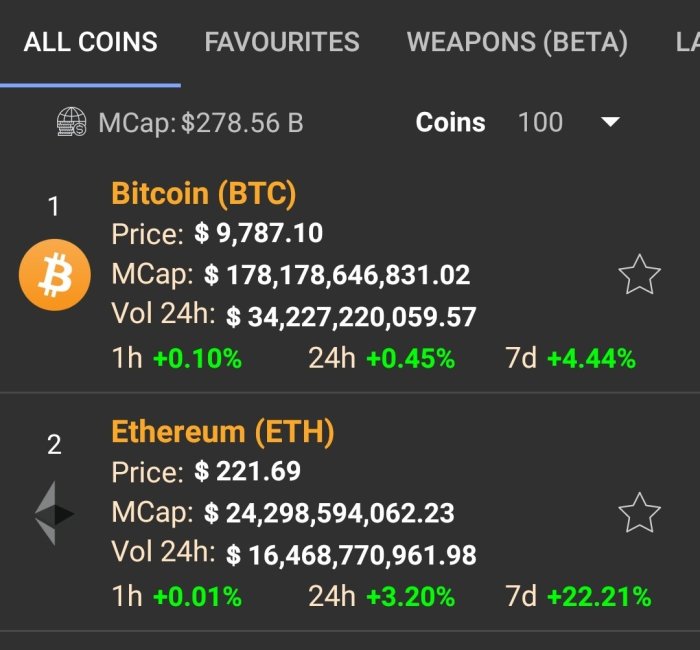Expand the Coins count dropdown
Viewport: 700px width, 650px height.
610,123
